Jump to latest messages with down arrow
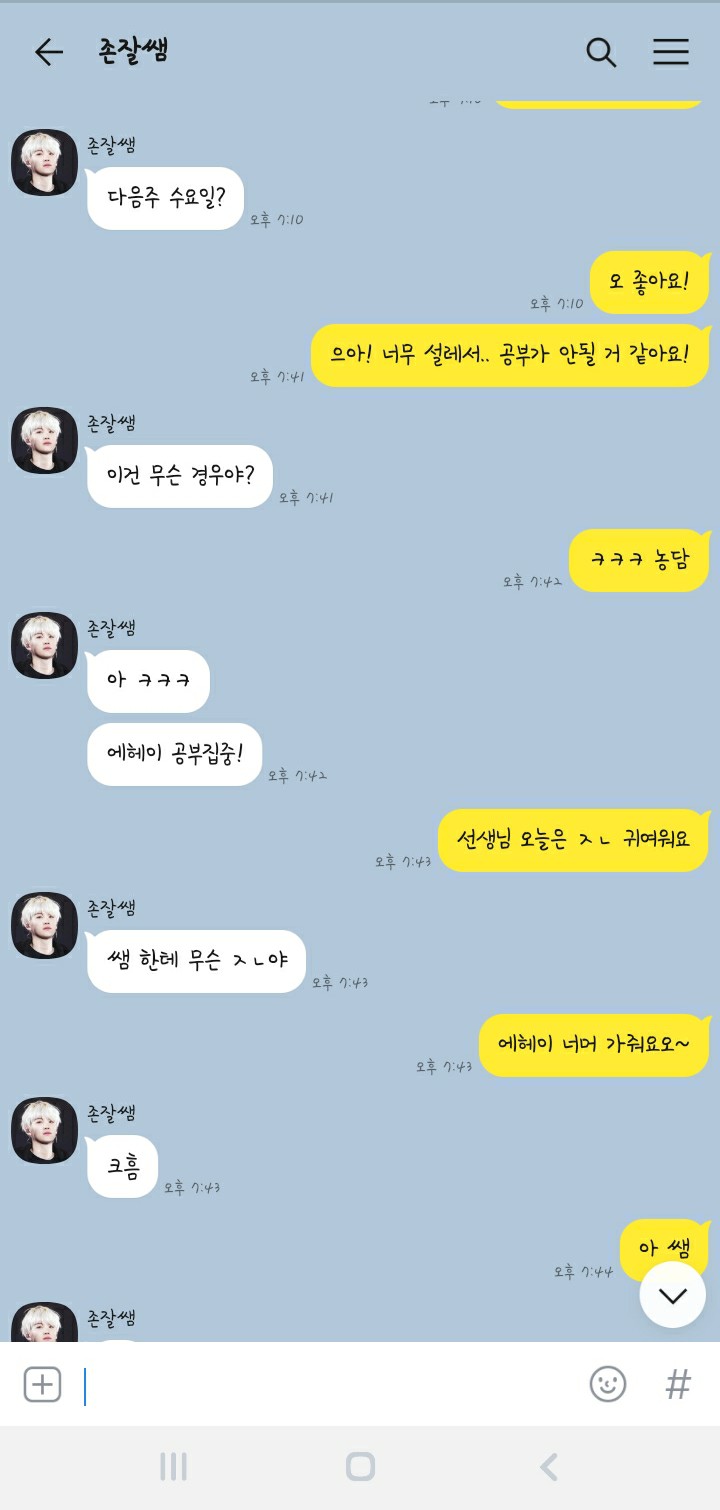Viewport: 720px width, 1510px height. click(673, 1295)
